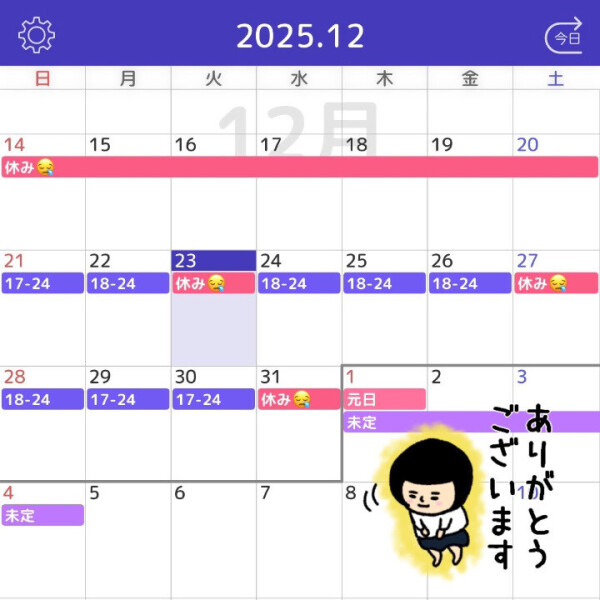Open the week-long 休み event starting the 14th
Viewport: 600px width, 600px height.
click(x=300, y=168)
